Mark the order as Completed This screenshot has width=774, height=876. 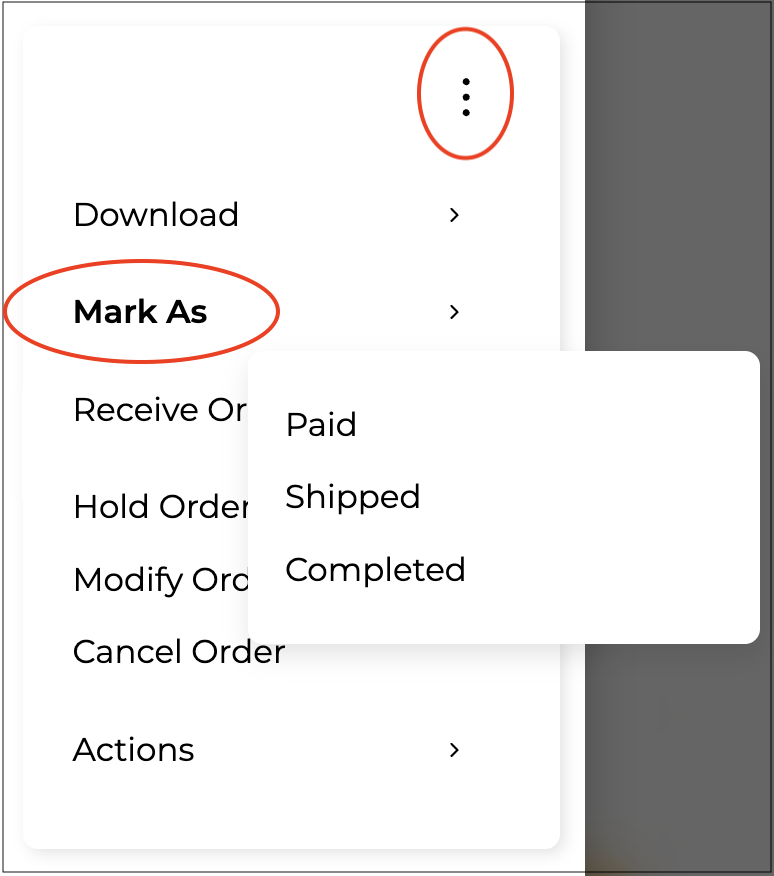375,570
